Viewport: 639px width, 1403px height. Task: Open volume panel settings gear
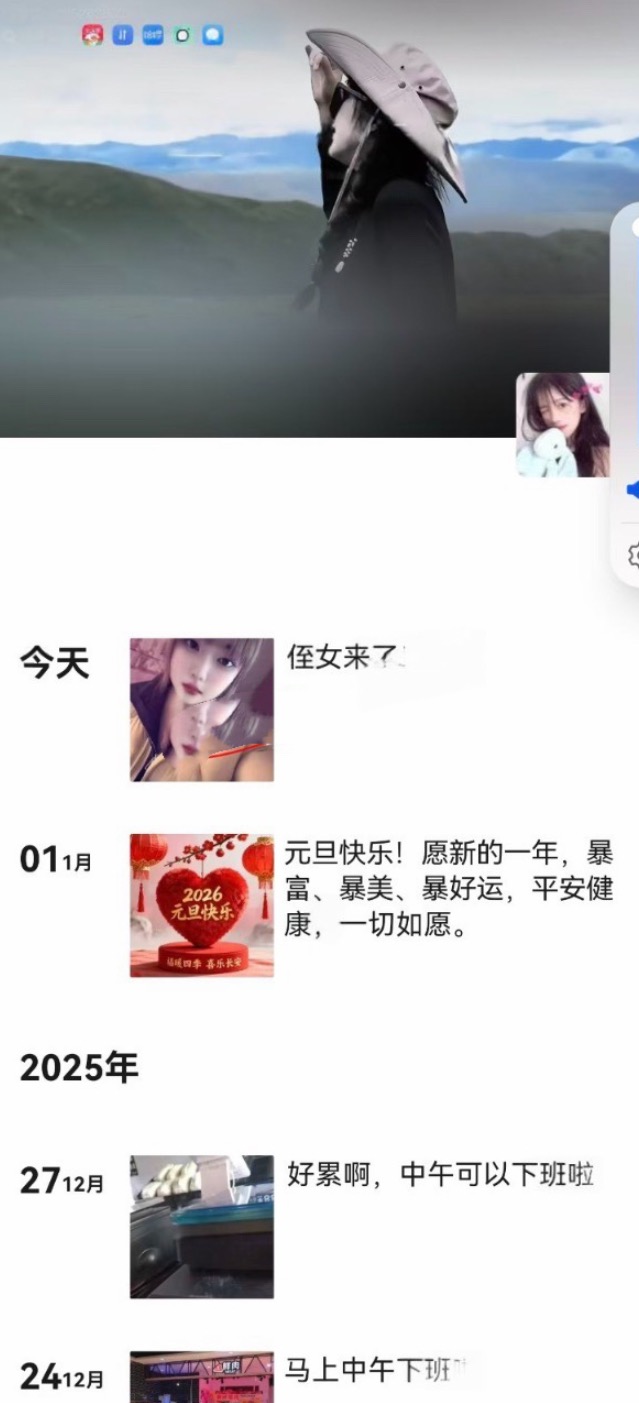coord(633,553)
